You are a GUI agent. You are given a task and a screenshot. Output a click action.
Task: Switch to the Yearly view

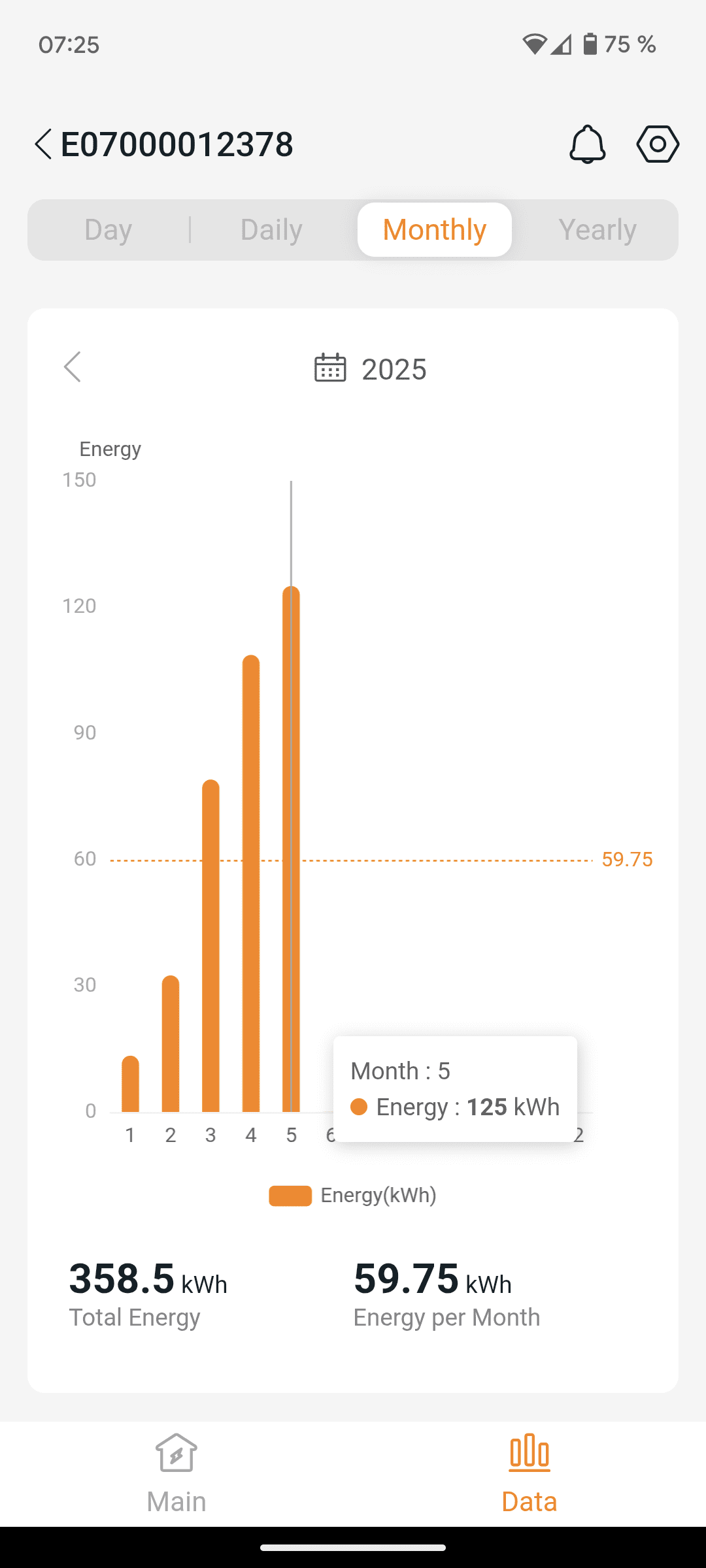(597, 230)
